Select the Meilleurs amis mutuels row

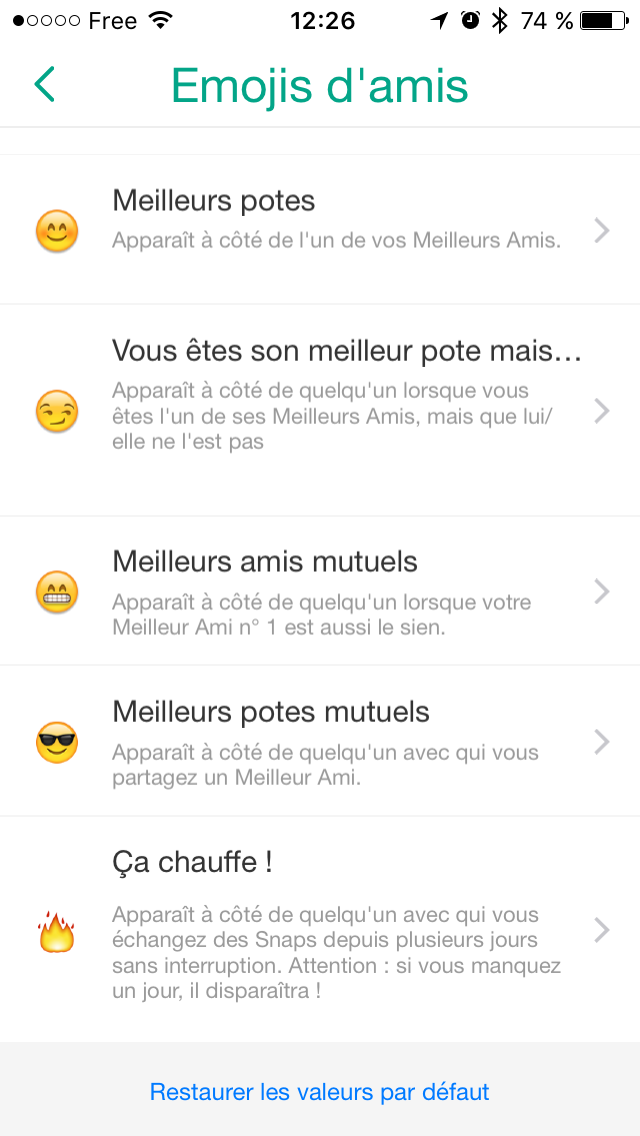point(320,591)
